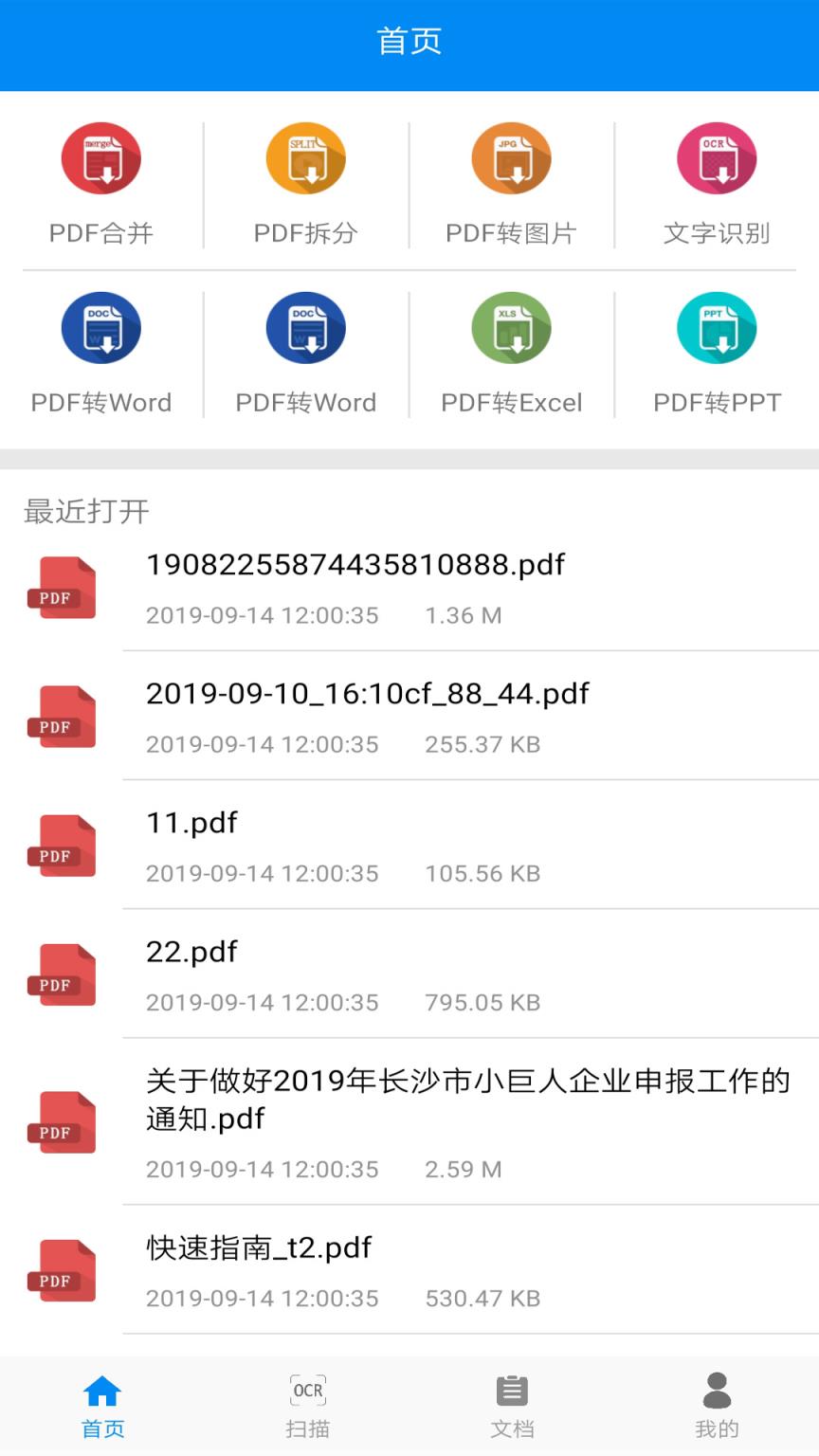
Task: Launch the 文字识别 OCR tool
Action: [717, 180]
